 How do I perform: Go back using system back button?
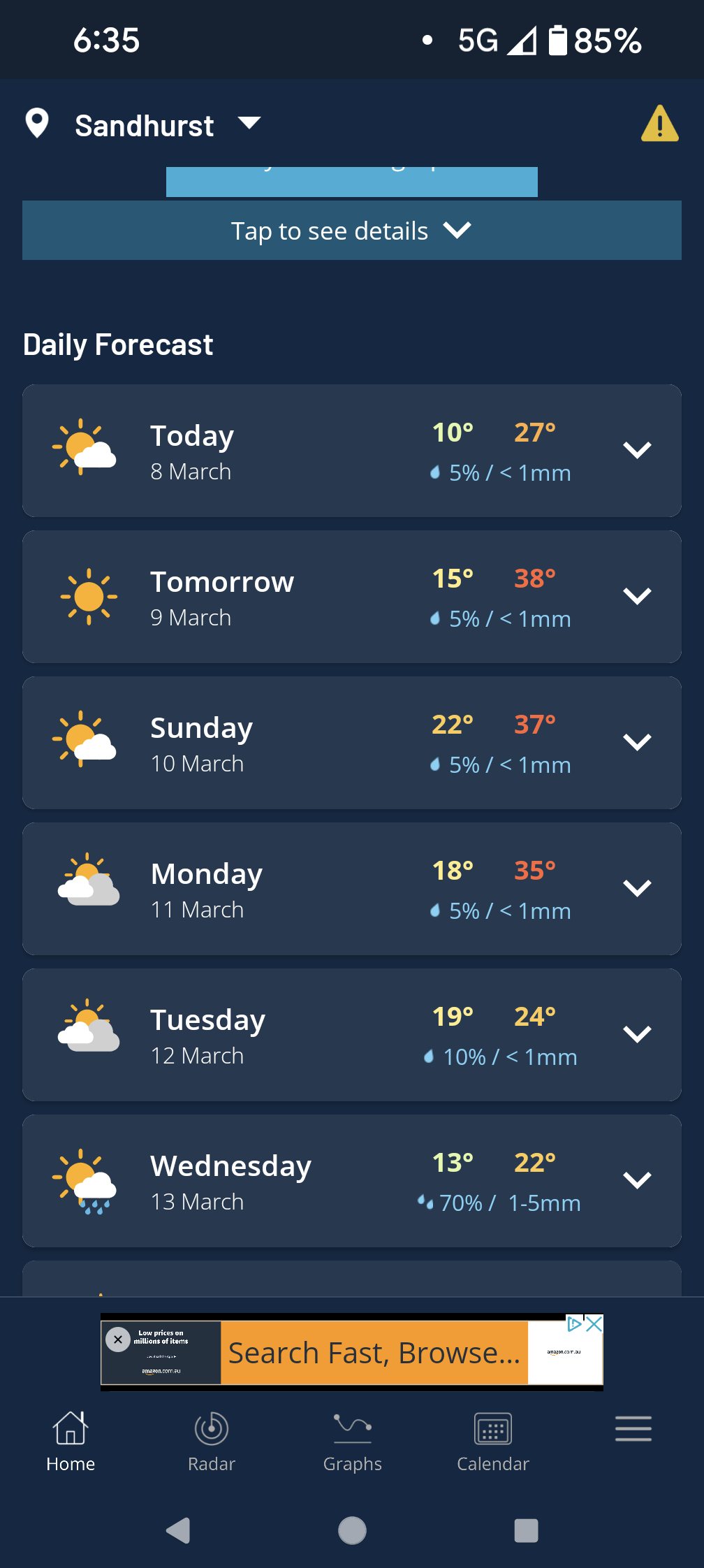(179, 1530)
